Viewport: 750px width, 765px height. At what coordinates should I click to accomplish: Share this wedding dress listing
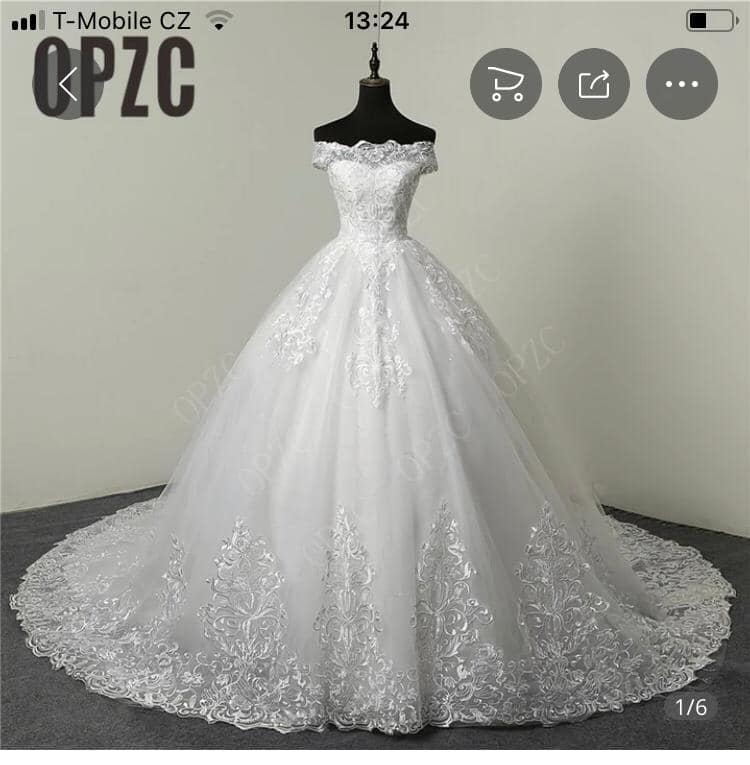coord(593,84)
